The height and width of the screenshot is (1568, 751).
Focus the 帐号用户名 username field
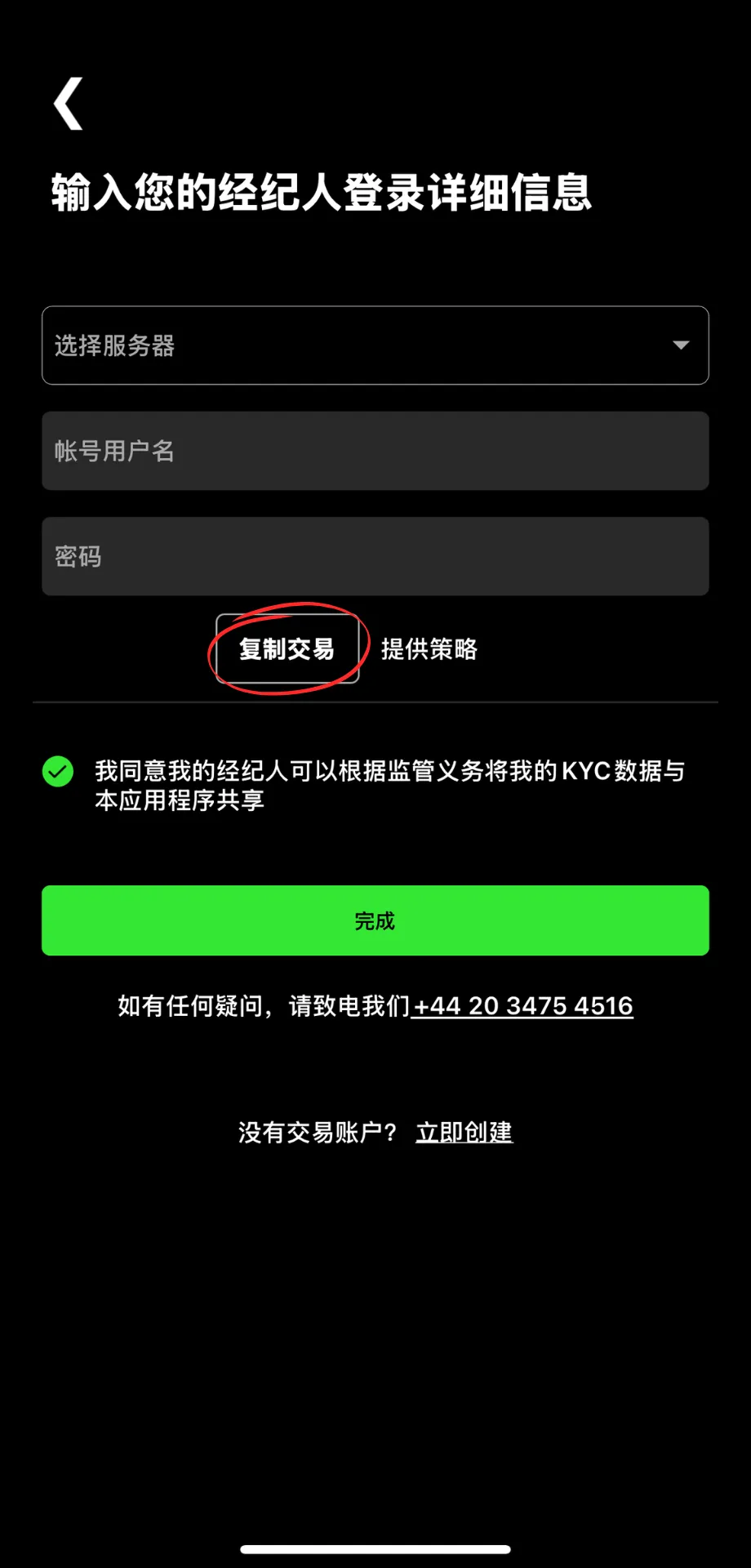tap(375, 451)
